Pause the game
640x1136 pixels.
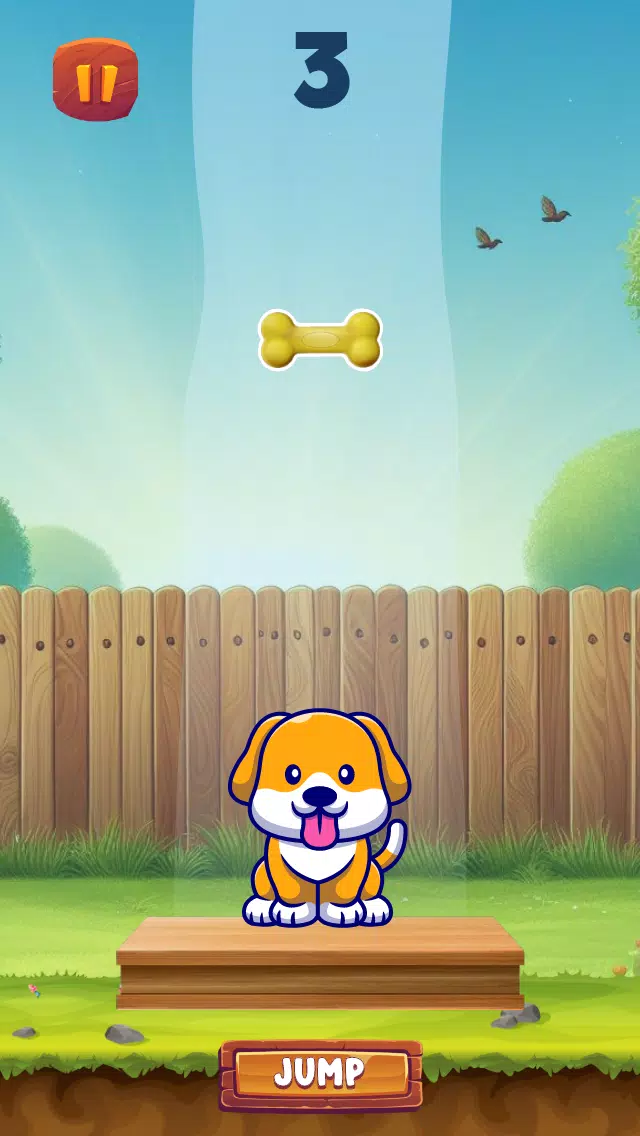(x=95, y=80)
